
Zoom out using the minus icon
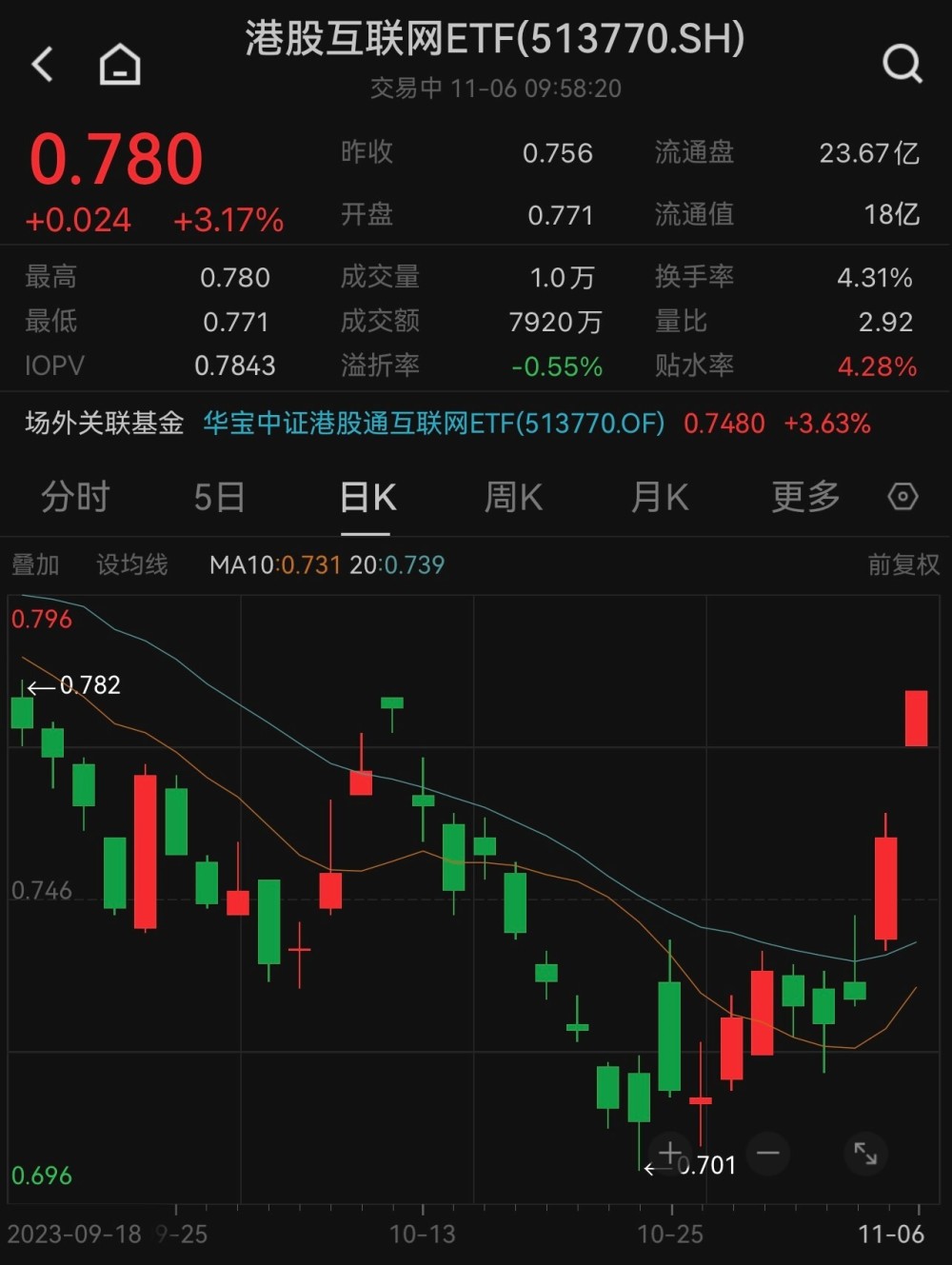767,1153
